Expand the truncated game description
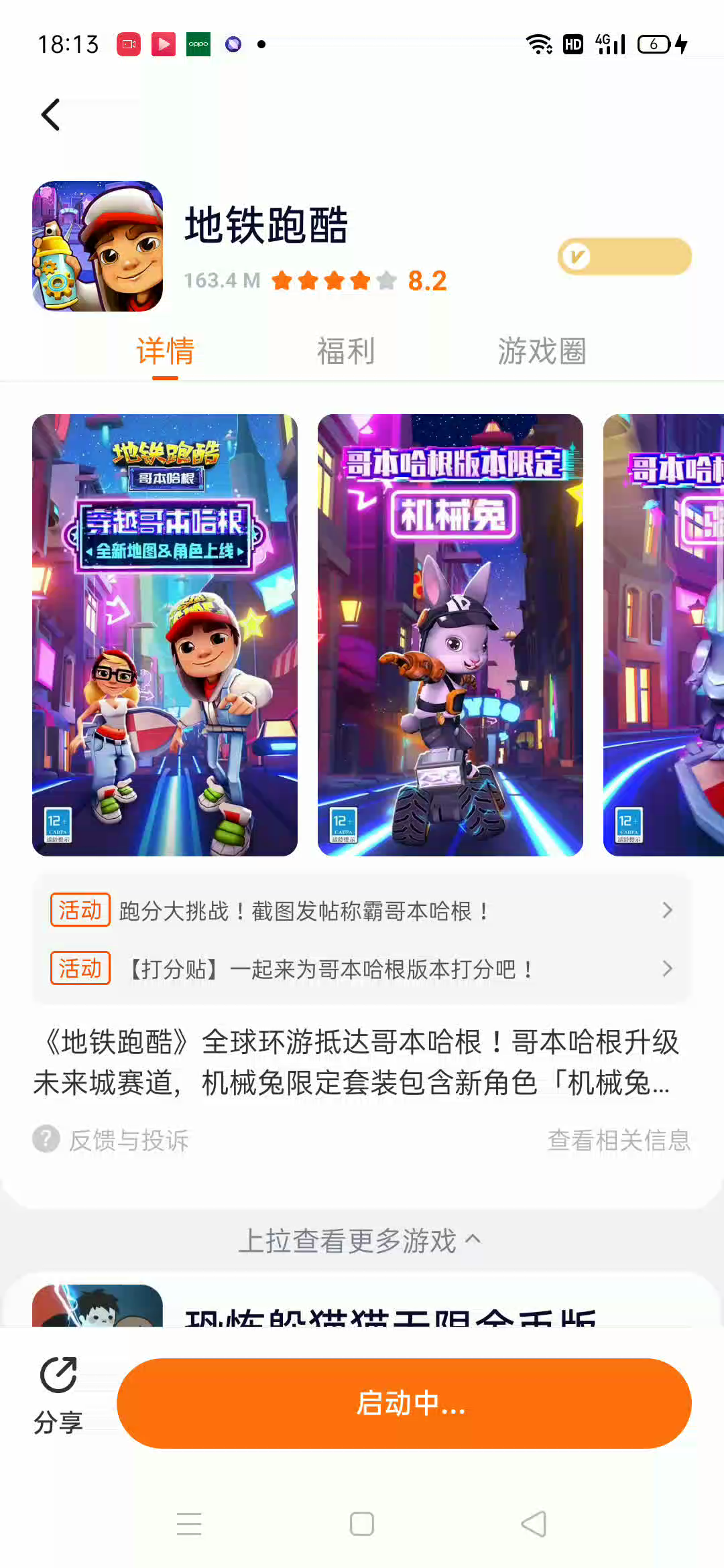 [355, 1062]
